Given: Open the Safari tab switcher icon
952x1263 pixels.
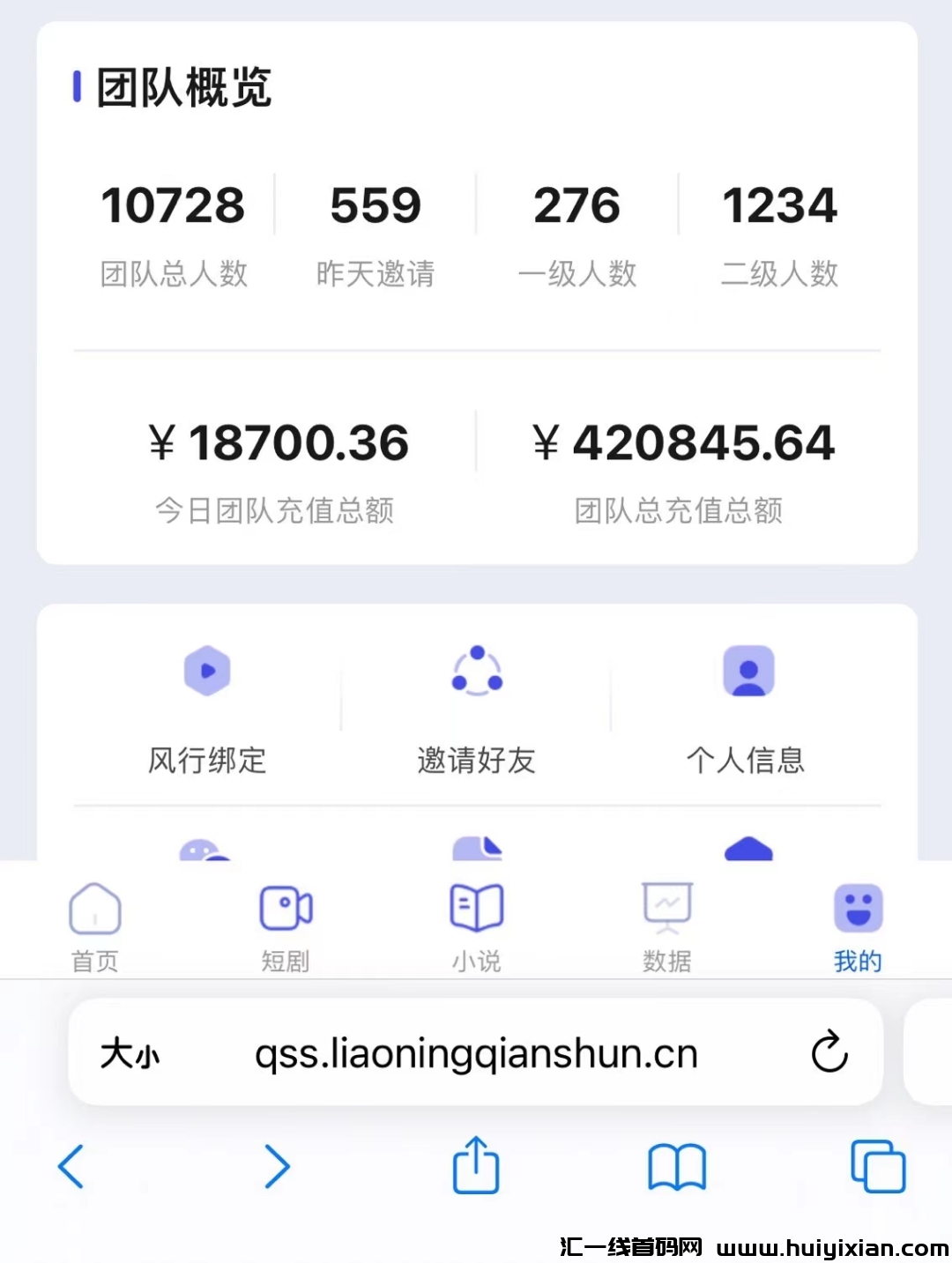Looking at the screenshot, I should 878,1165.
